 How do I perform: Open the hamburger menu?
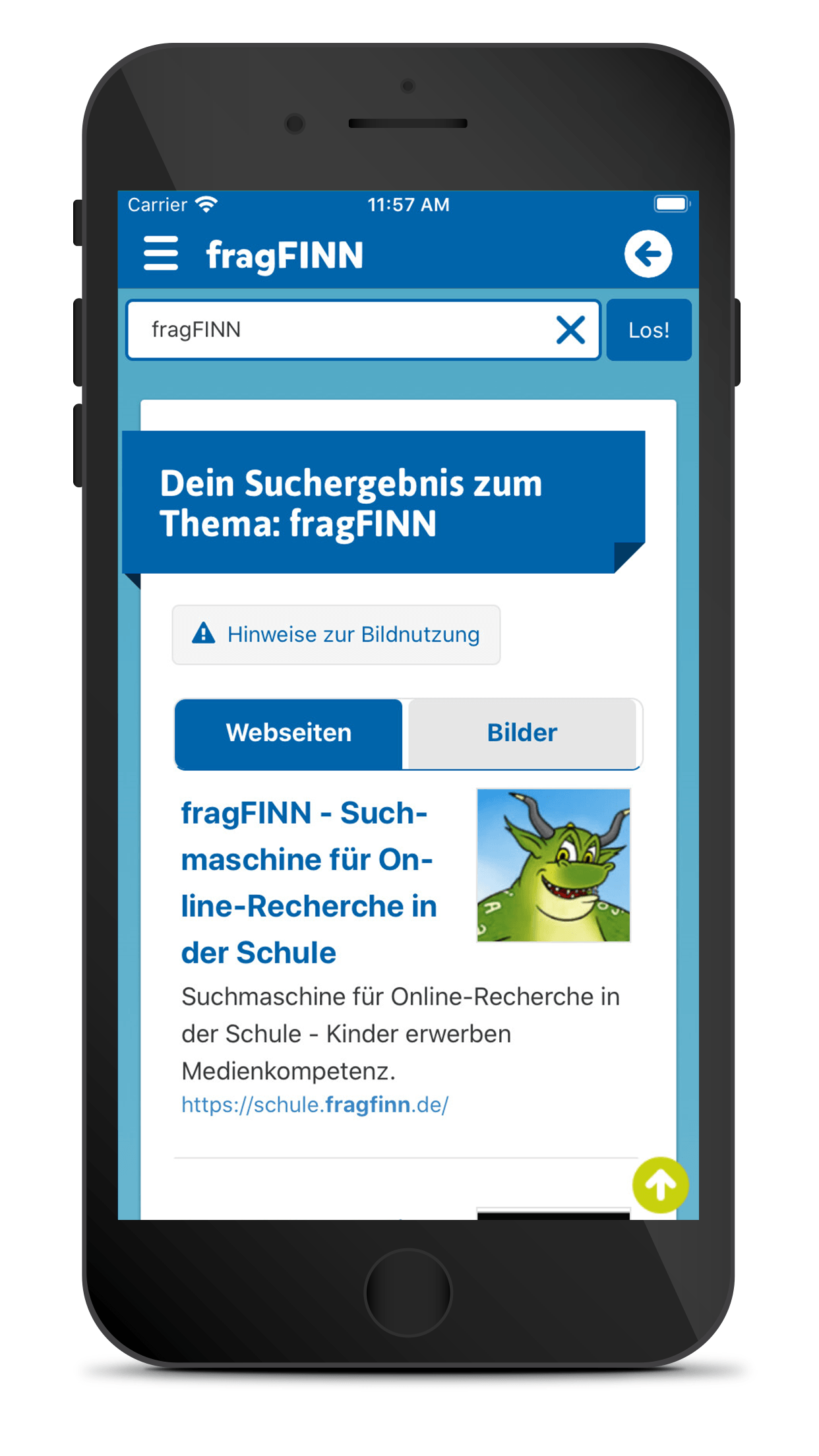160,254
